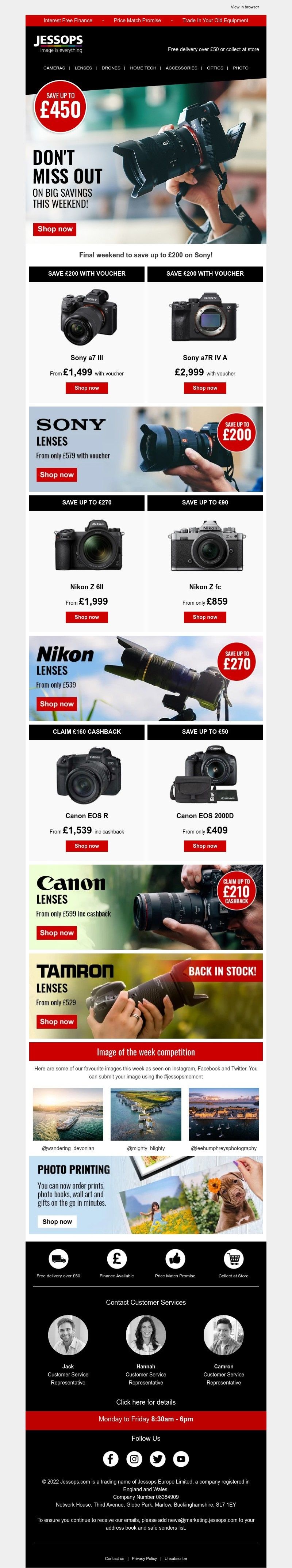Visit the Jessops Instagram page
Image resolution: width=292 pixels, height=1568 pixels.
[x=134, y=1458]
